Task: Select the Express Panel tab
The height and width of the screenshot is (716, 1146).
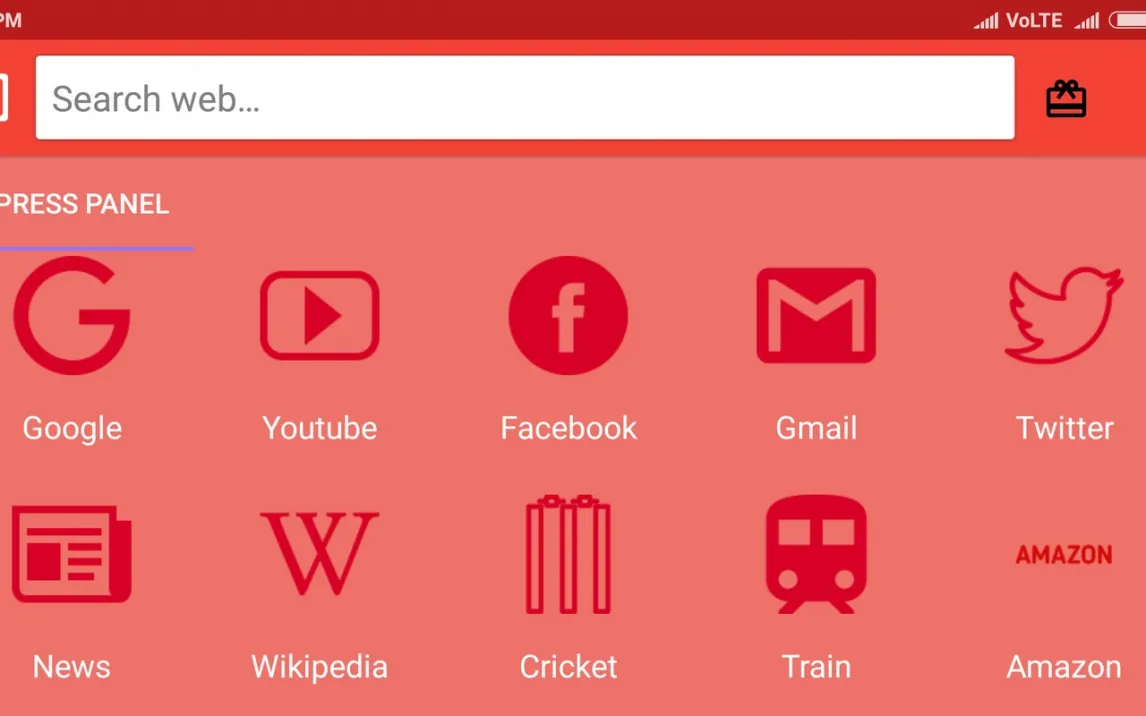Action: pos(85,204)
